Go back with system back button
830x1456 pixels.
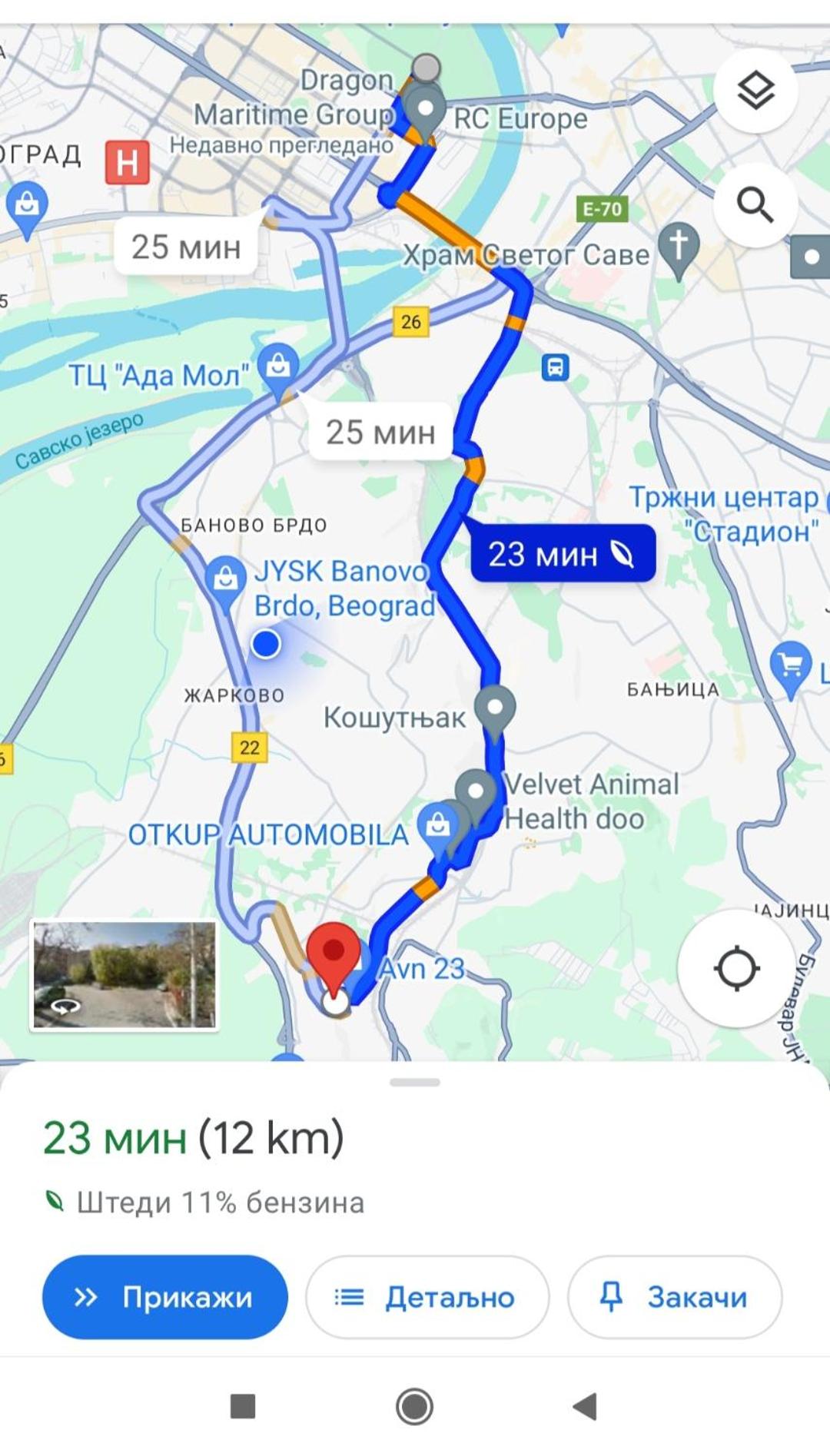[x=586, y=1407]
